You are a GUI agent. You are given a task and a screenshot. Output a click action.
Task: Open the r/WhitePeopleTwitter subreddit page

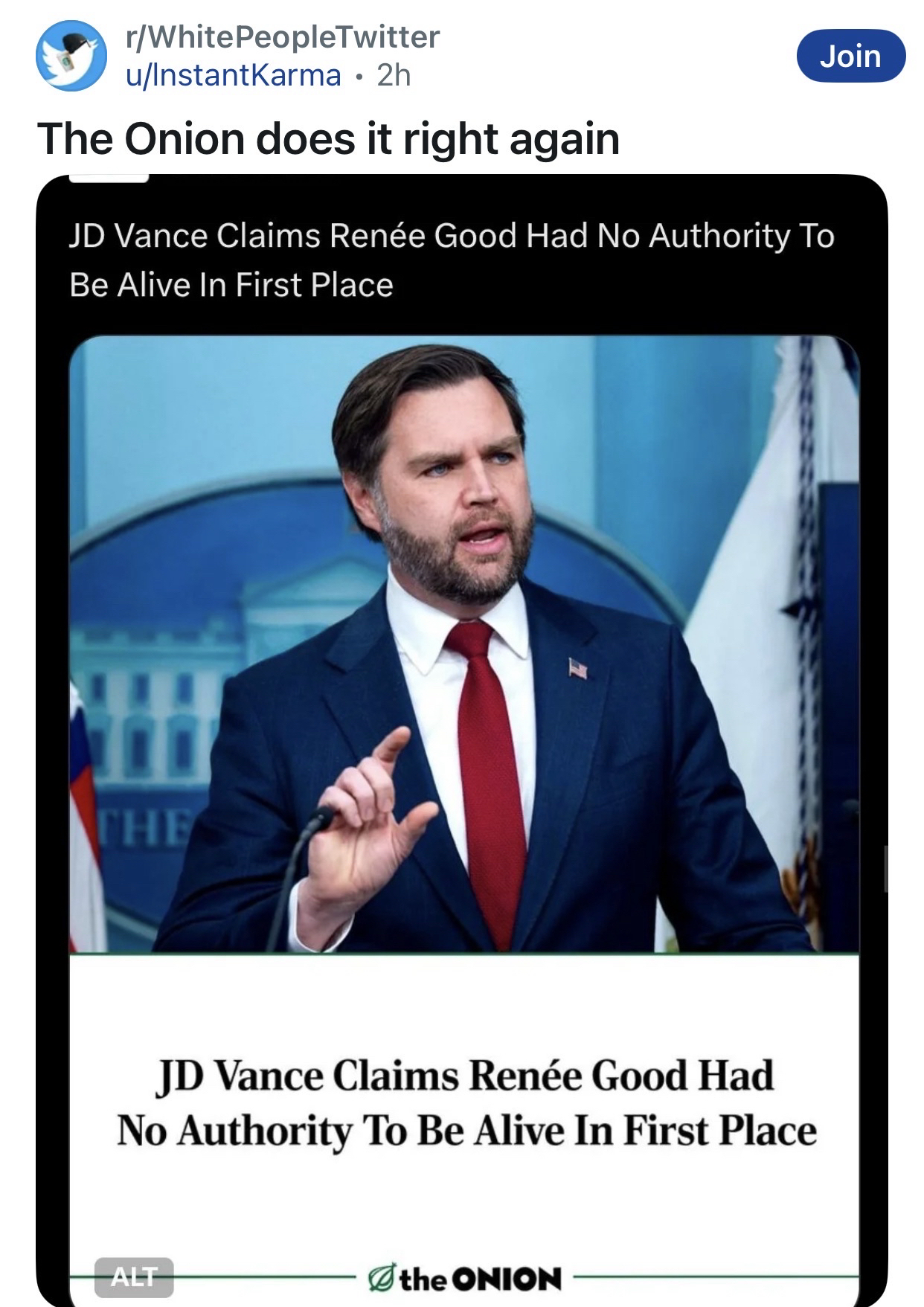point(283,36)
